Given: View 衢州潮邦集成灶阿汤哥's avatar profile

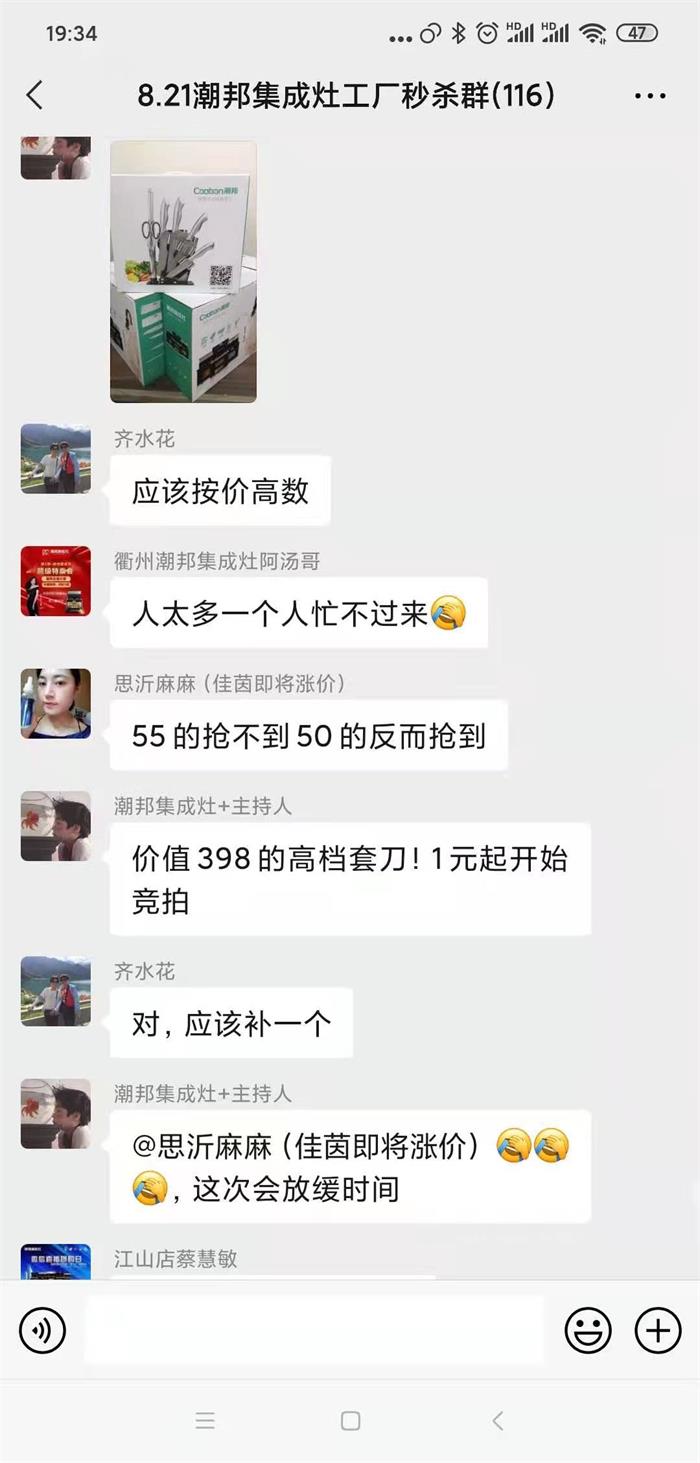Looking at the screenshot, I should point(56,581).
